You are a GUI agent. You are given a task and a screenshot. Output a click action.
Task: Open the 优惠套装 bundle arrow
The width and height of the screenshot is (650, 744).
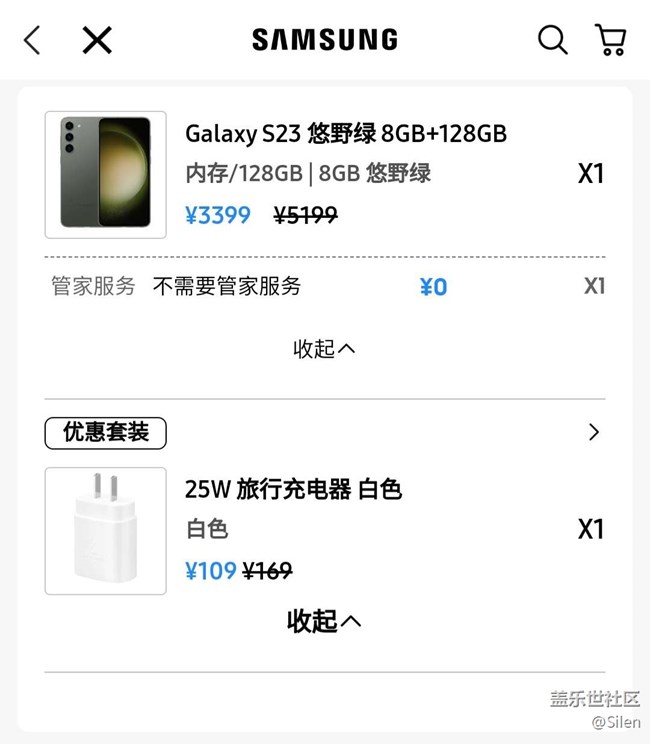[x=594, y=432]
